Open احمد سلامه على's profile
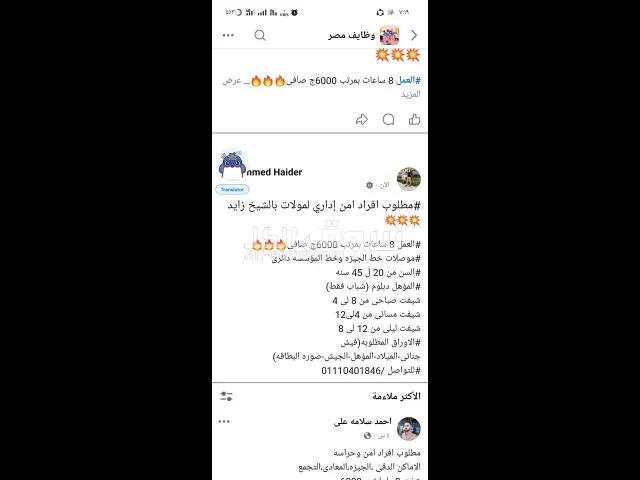Image resolution: width=640 pixels, height=480 pixels. coord(408,429)
